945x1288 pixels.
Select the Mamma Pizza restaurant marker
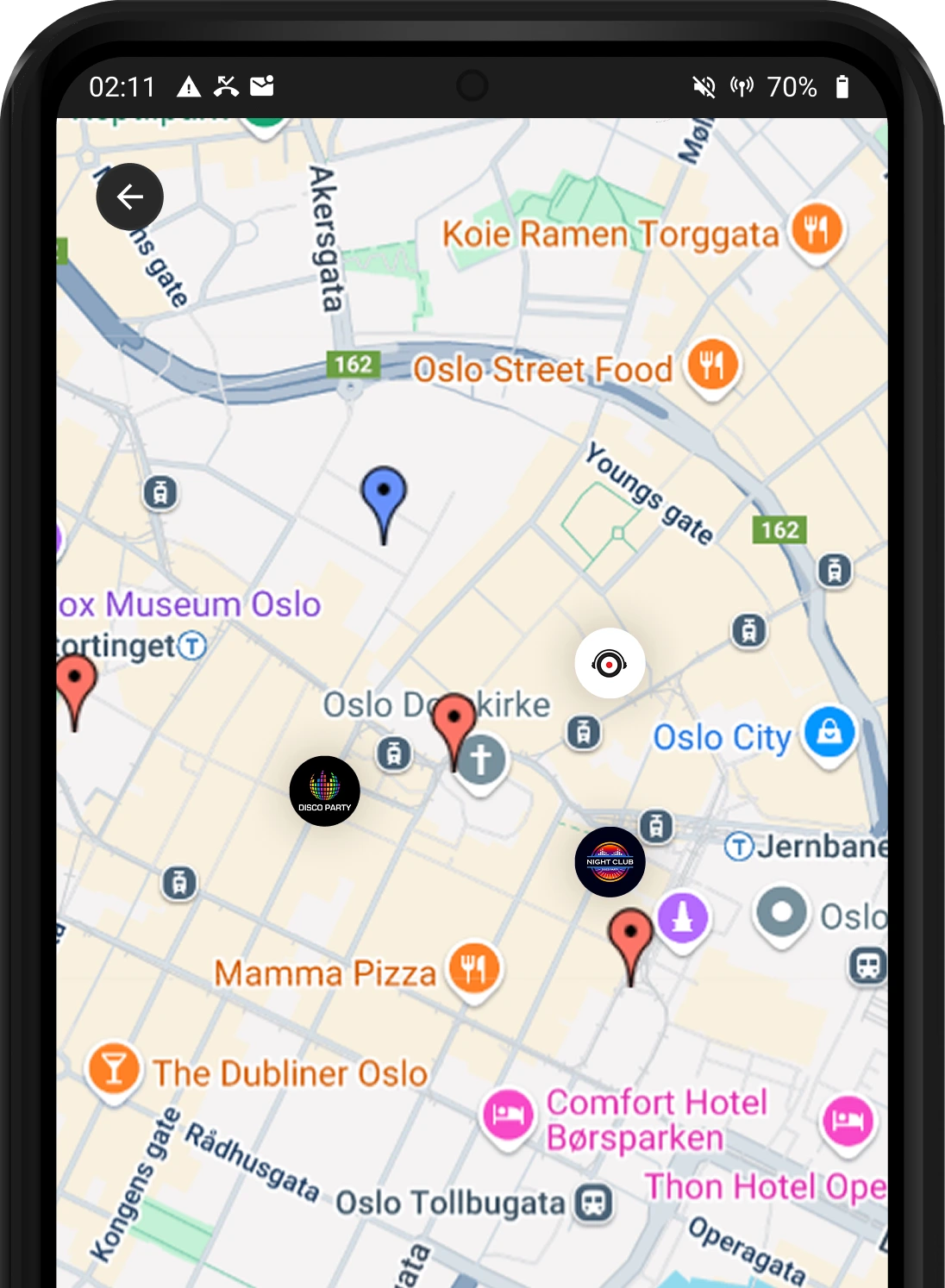[x=472, y=969]
